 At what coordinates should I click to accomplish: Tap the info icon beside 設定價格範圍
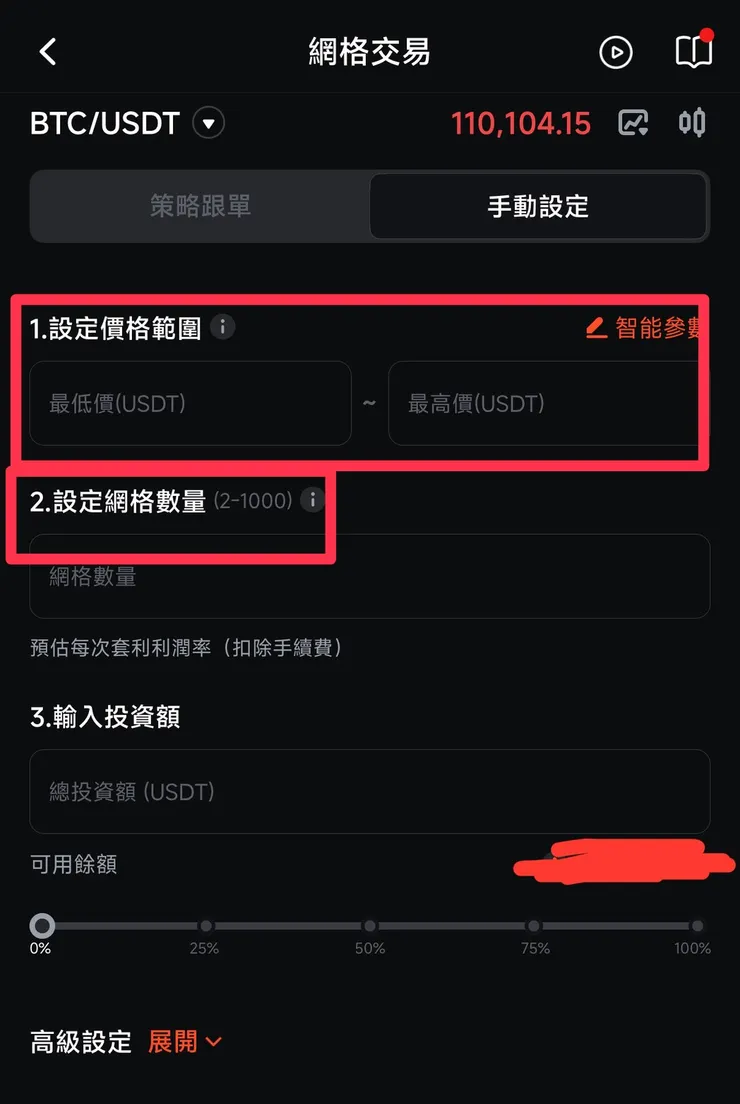(222, 327)
